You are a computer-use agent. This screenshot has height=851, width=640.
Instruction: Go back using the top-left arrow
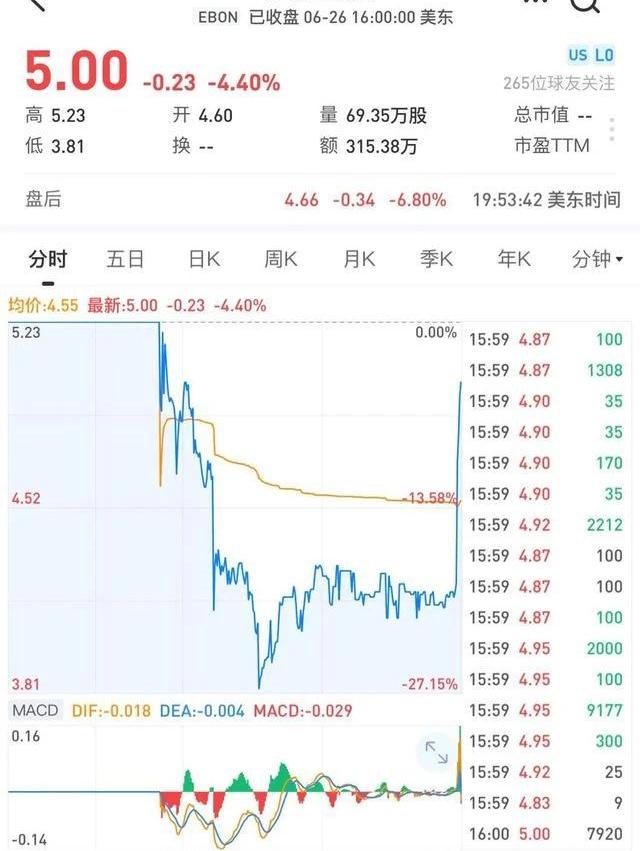(x=36, y=4)
